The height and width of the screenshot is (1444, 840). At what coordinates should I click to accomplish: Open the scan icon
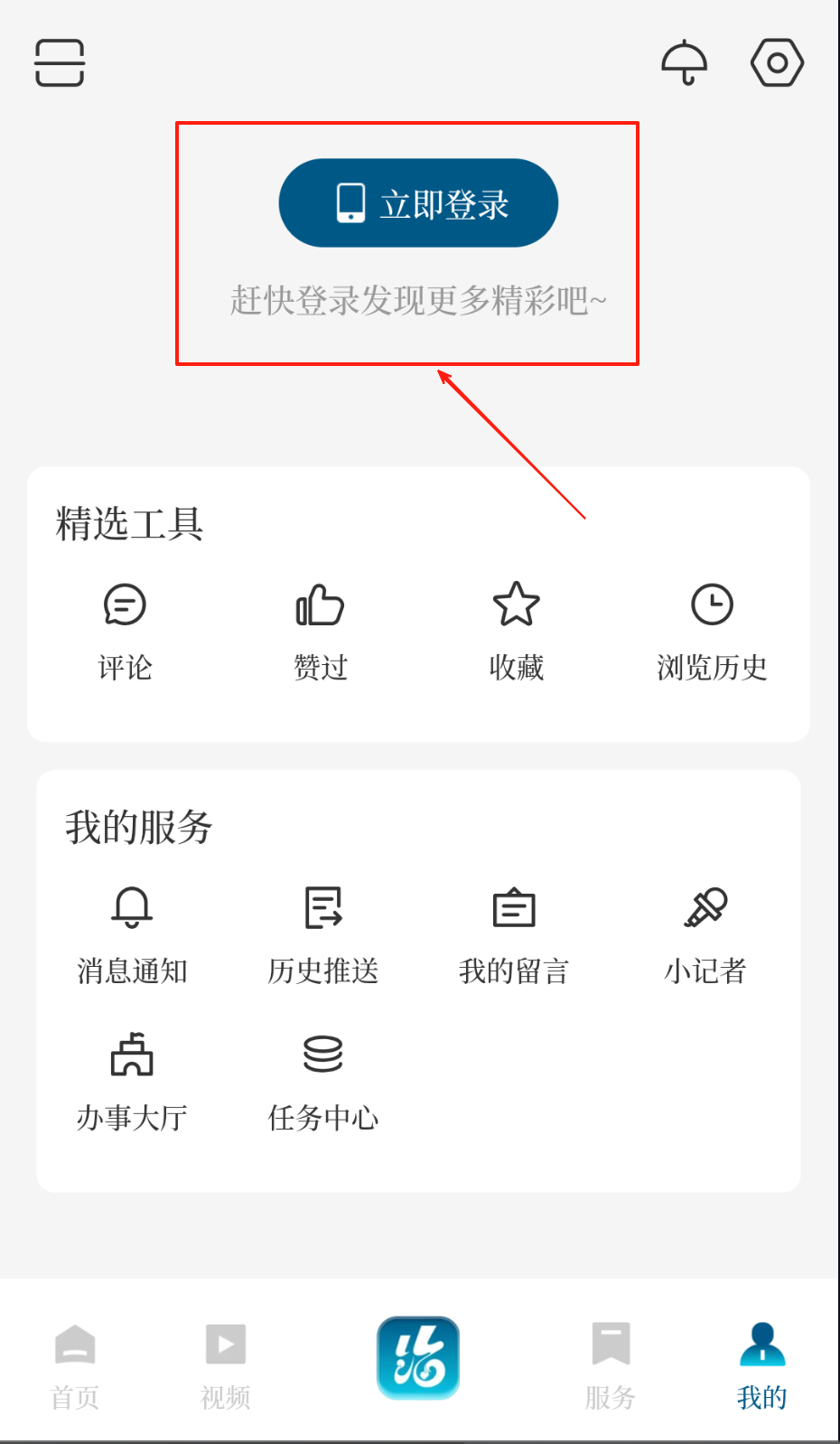[60, 62]
